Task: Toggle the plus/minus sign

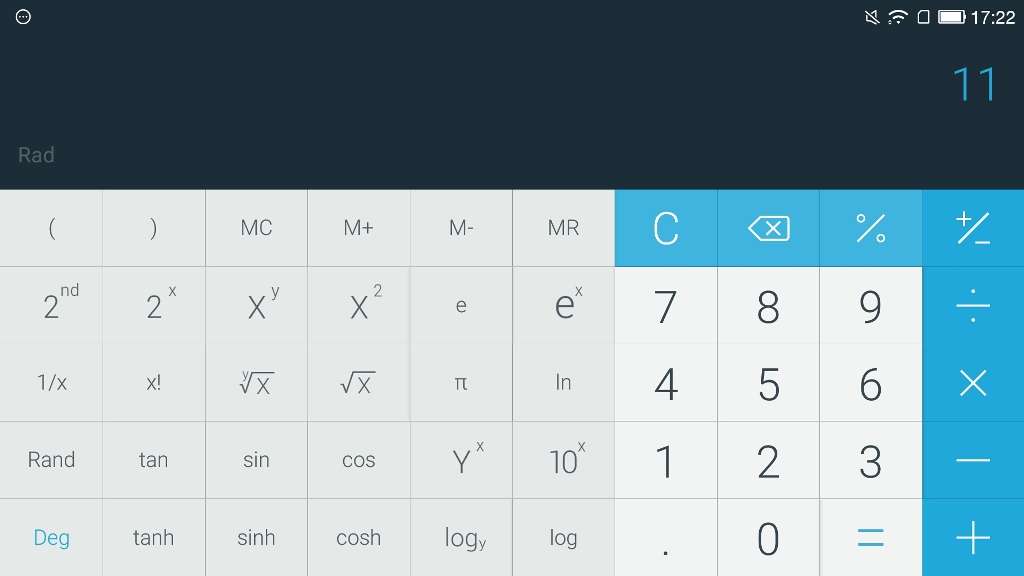Action: [x=973, y=228]
